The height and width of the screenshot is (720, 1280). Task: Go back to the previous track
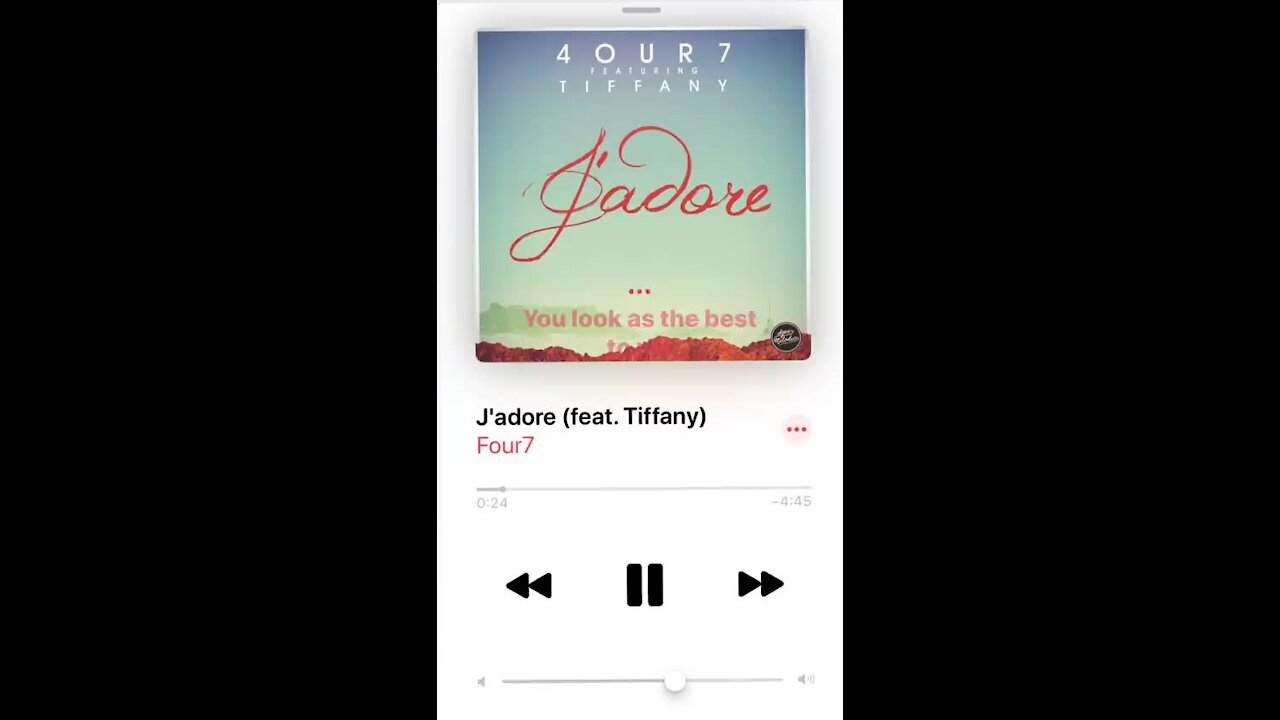(529, 585)
